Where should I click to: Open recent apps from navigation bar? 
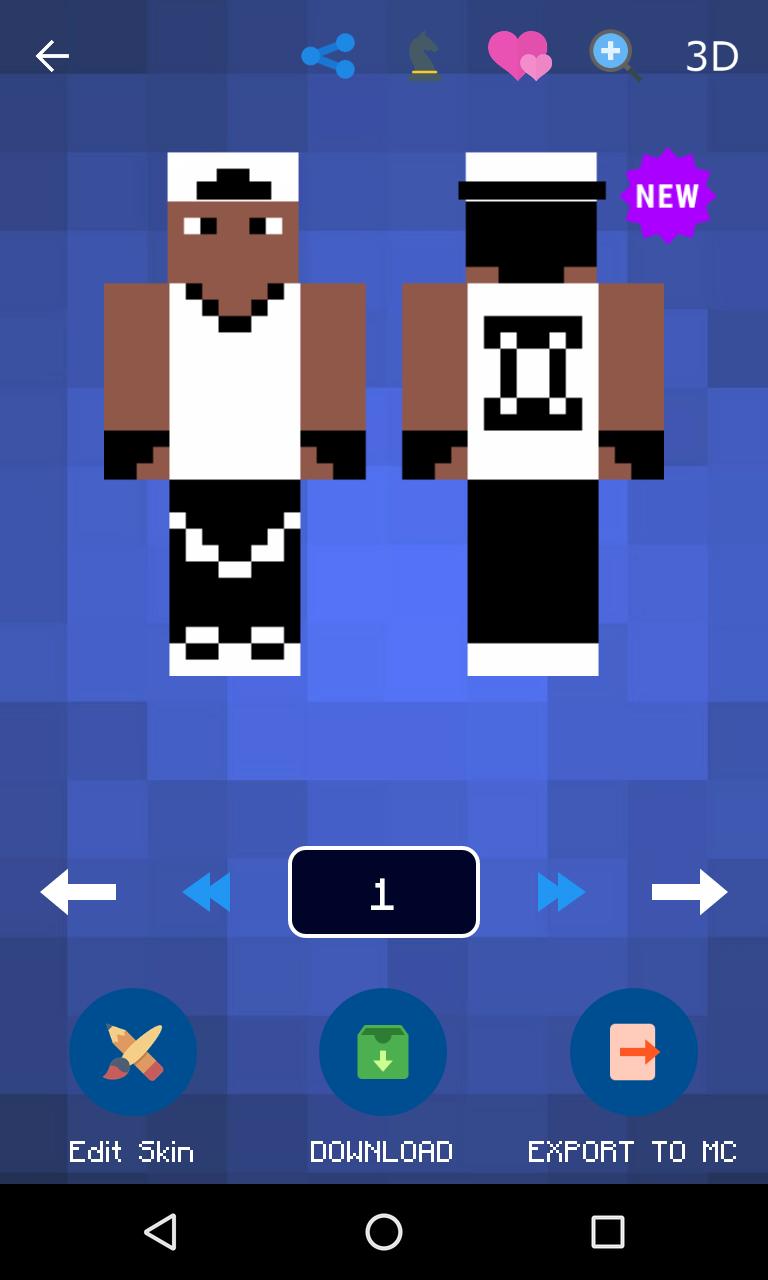point(607,1232)
